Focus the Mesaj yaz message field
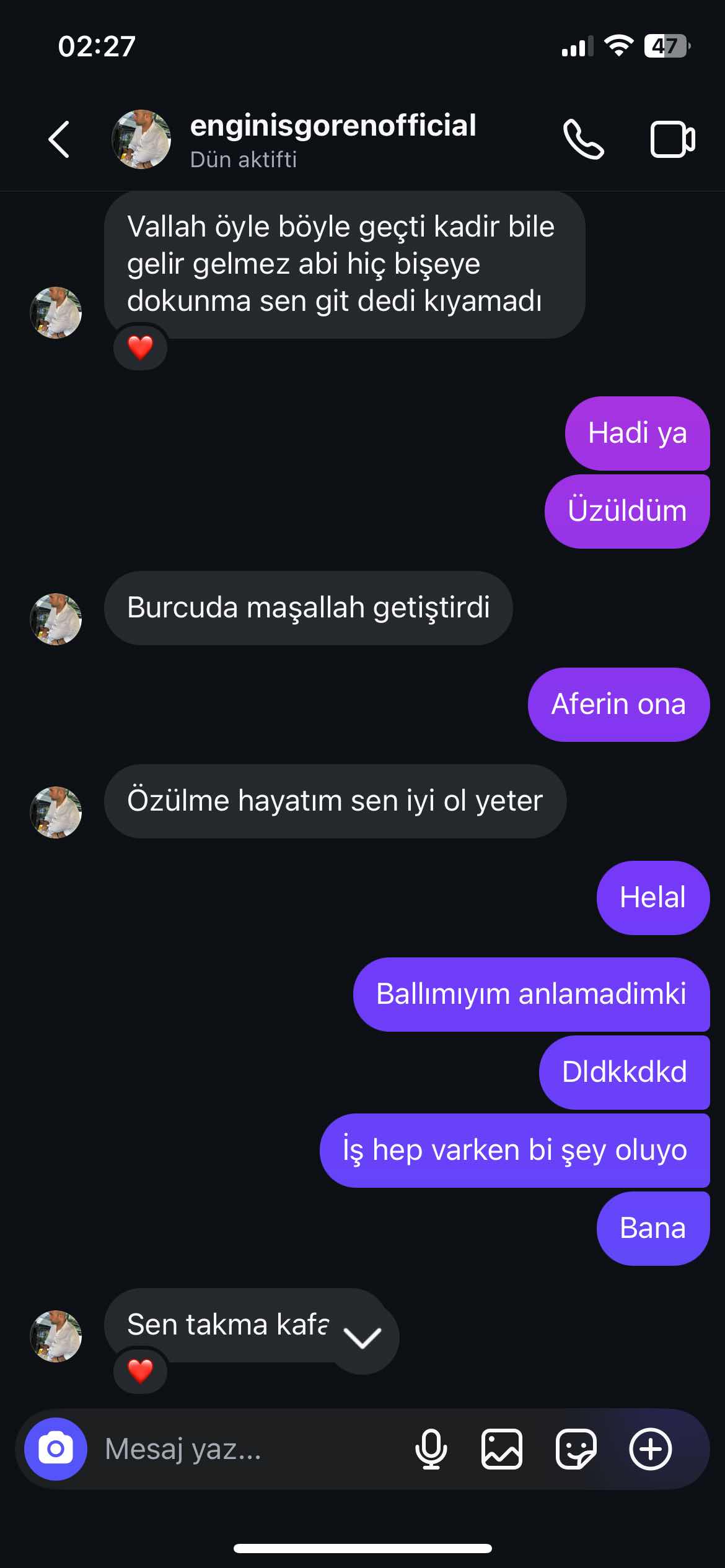The width and height of the screenshot is (725, 1568). tap(248, 1449)
